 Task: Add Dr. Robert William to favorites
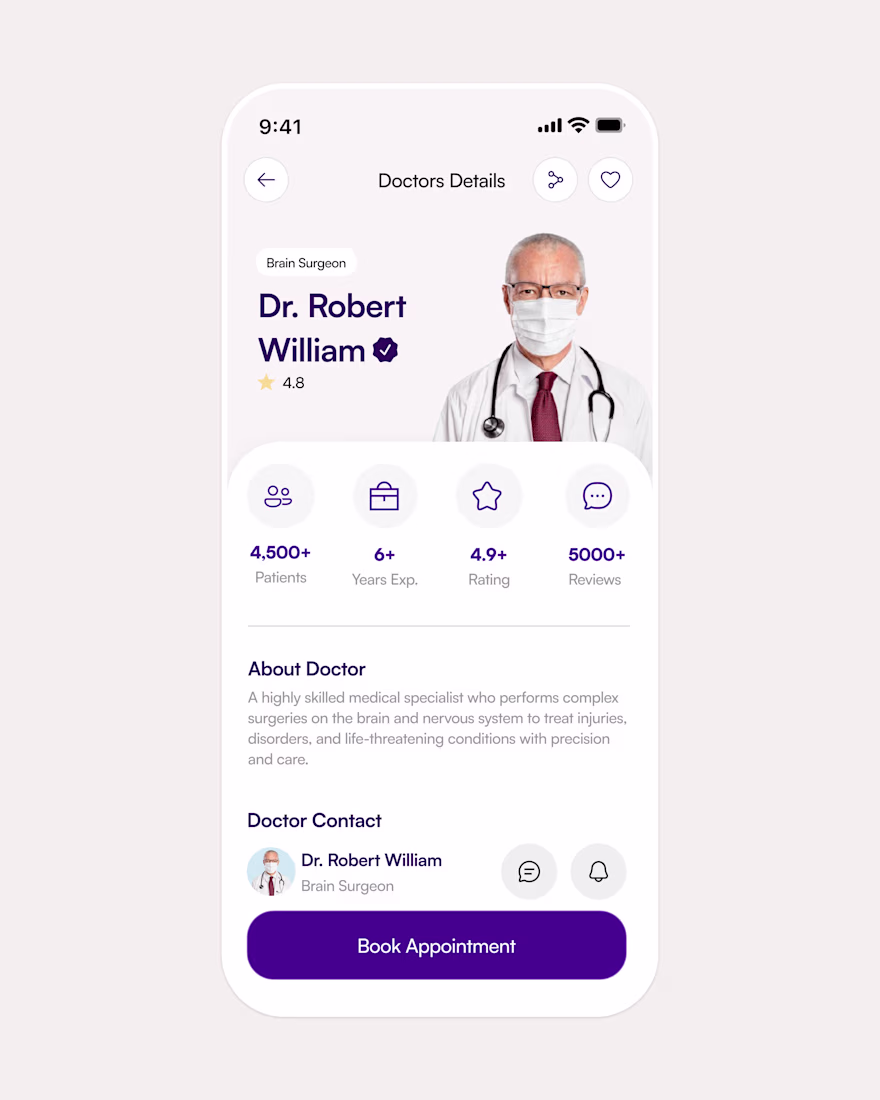pyautogui.click(x=610, y=180)
